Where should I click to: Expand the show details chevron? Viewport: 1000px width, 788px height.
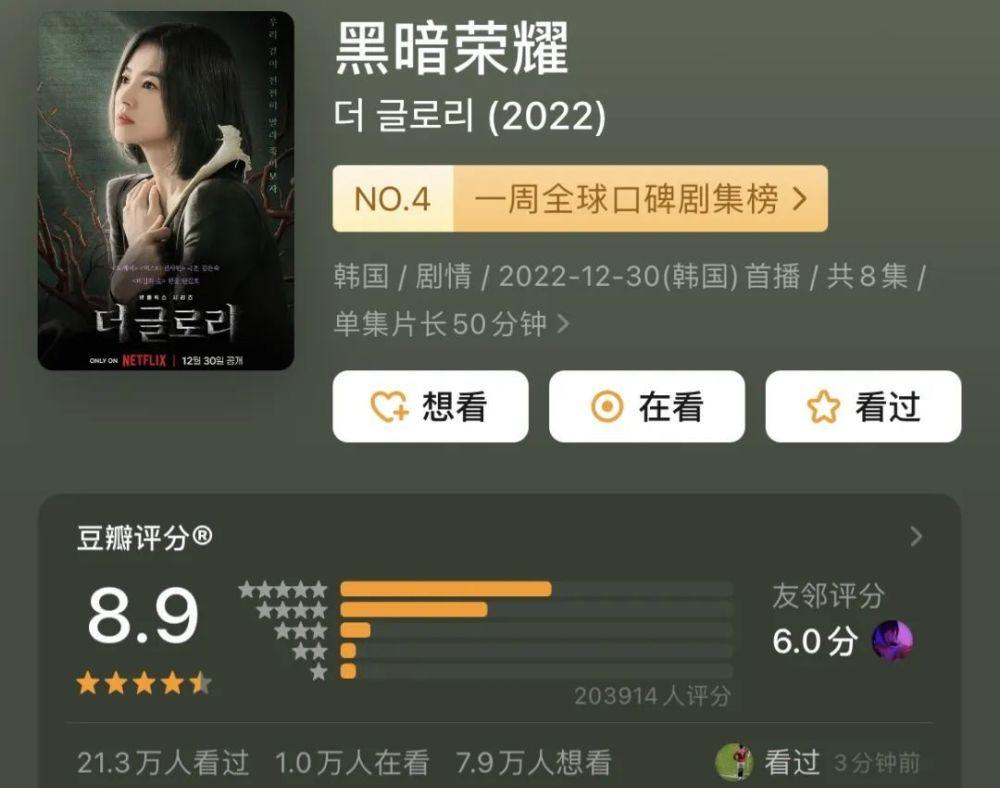[563, 324]
